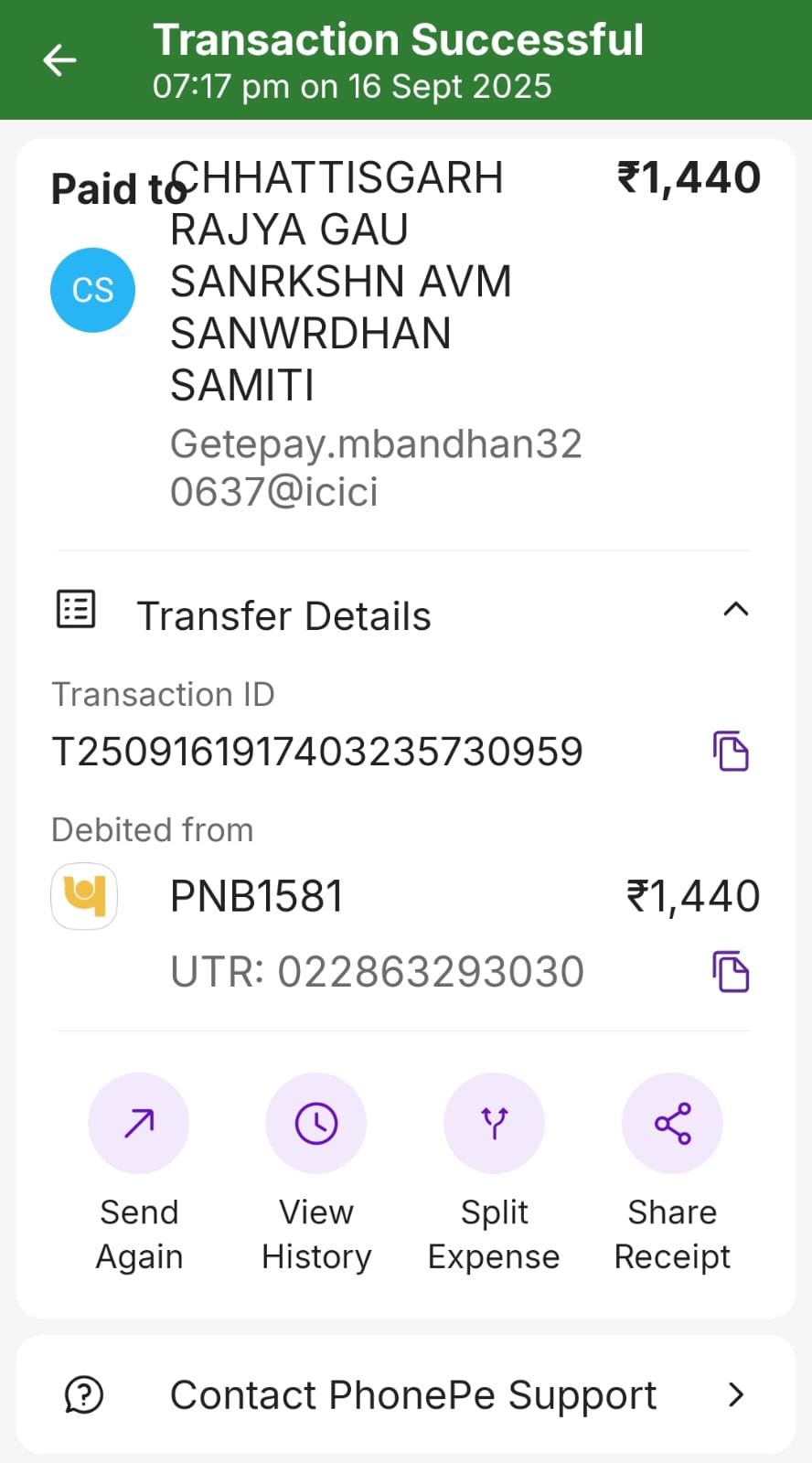Viewport: 812px width, 1463px height.
Task: Copy the Transaction ID
Action: click(x=731, y=752)
